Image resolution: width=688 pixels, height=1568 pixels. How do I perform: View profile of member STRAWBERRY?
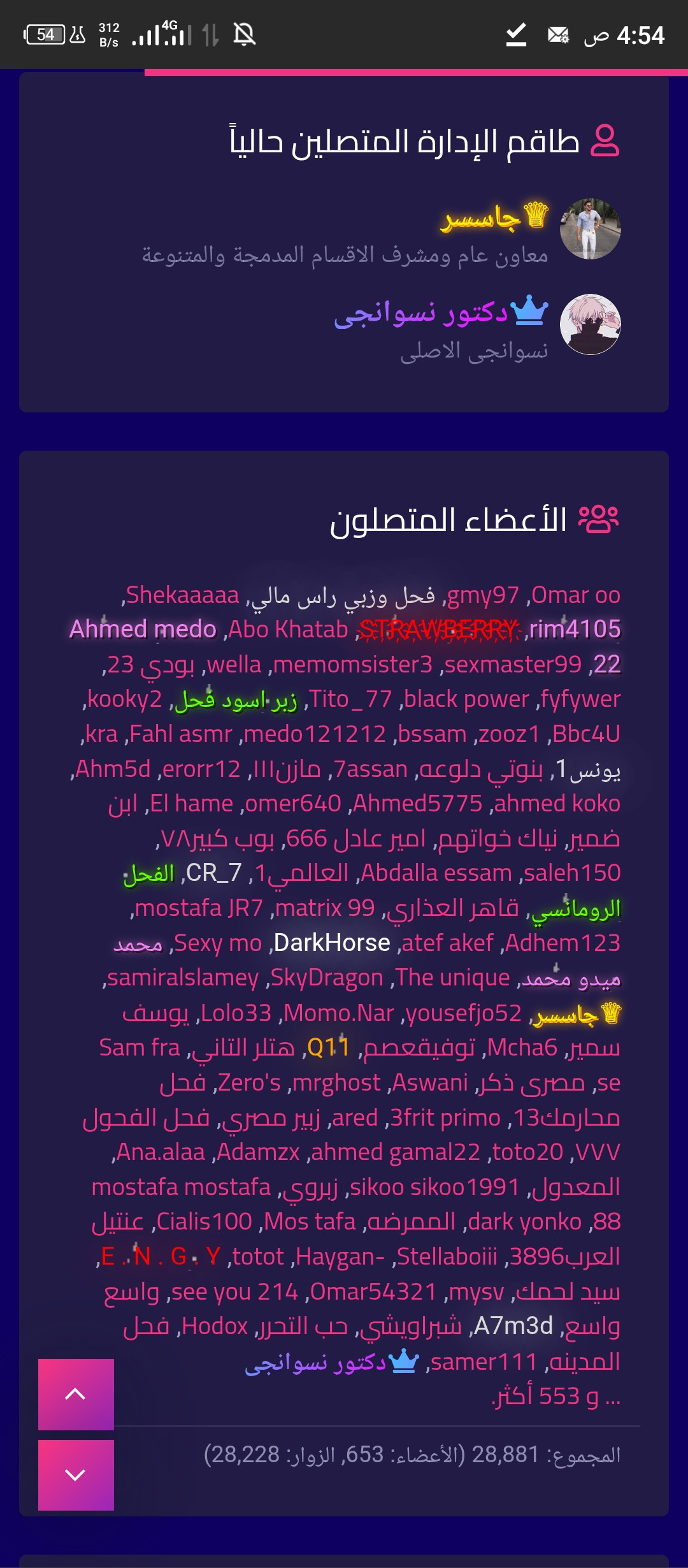(440, 630)
